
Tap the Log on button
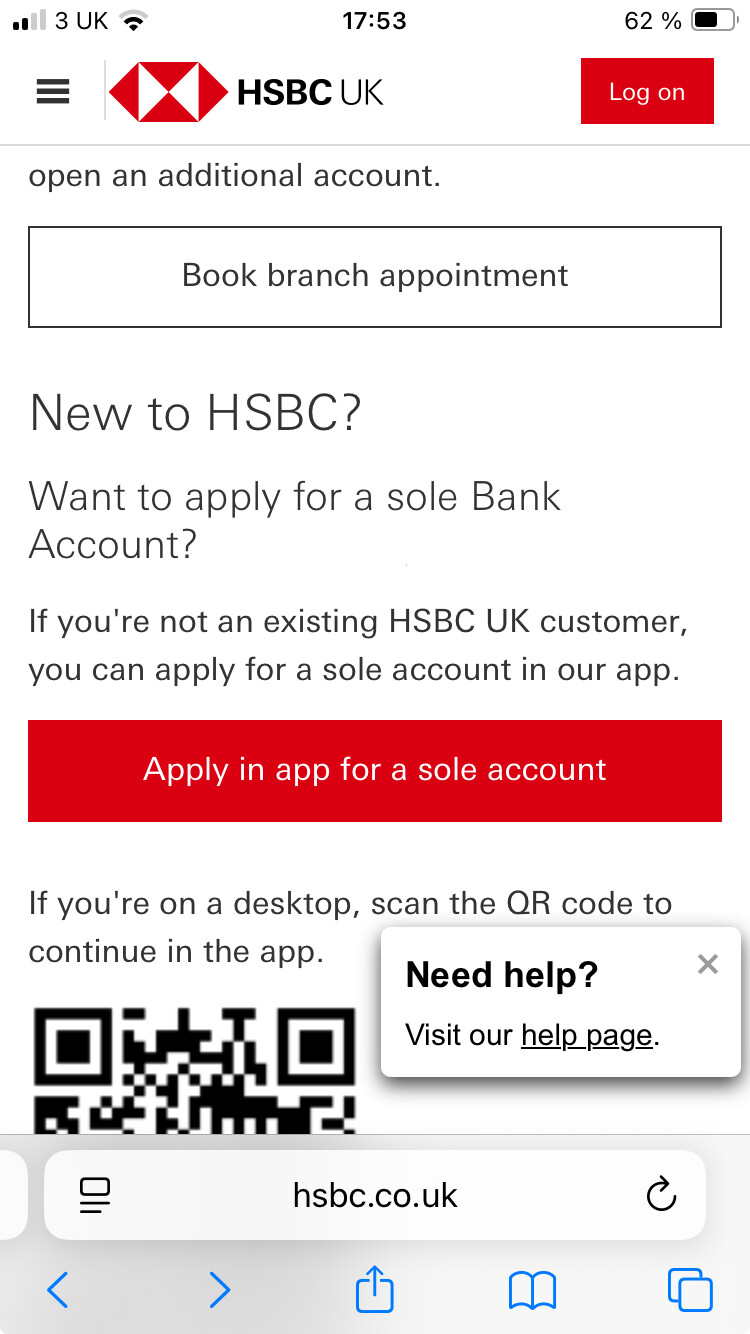tap(647, 92)
